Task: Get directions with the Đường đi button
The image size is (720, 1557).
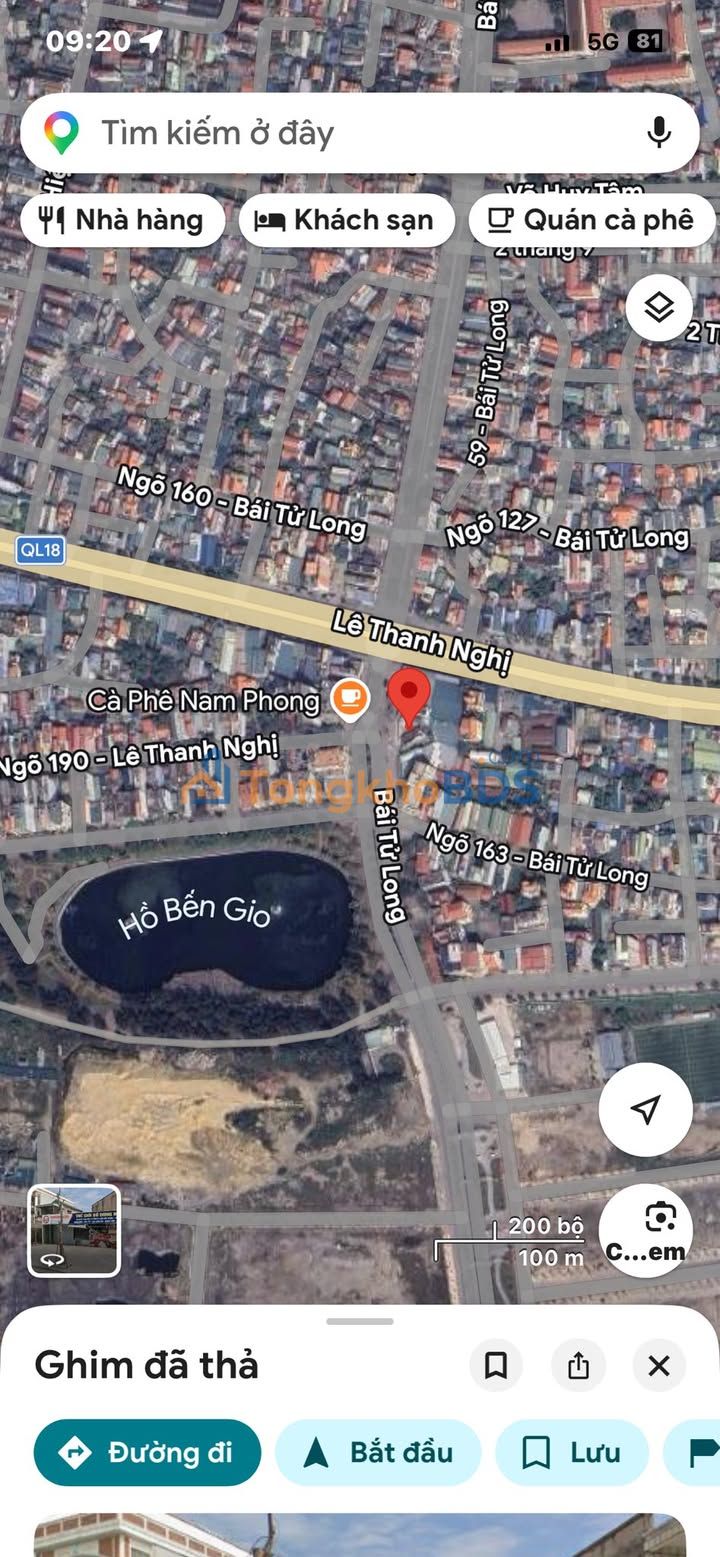Action: 147,1452
